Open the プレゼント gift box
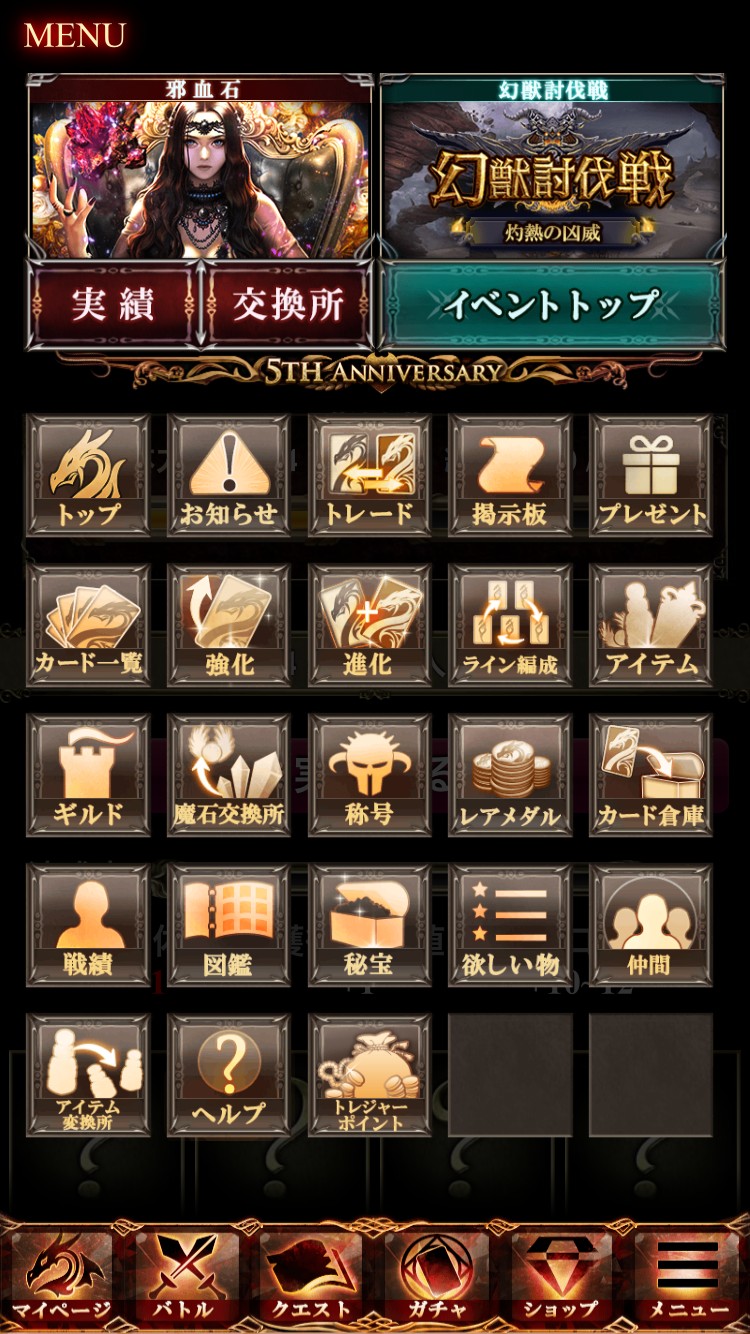 coord(651,476)
